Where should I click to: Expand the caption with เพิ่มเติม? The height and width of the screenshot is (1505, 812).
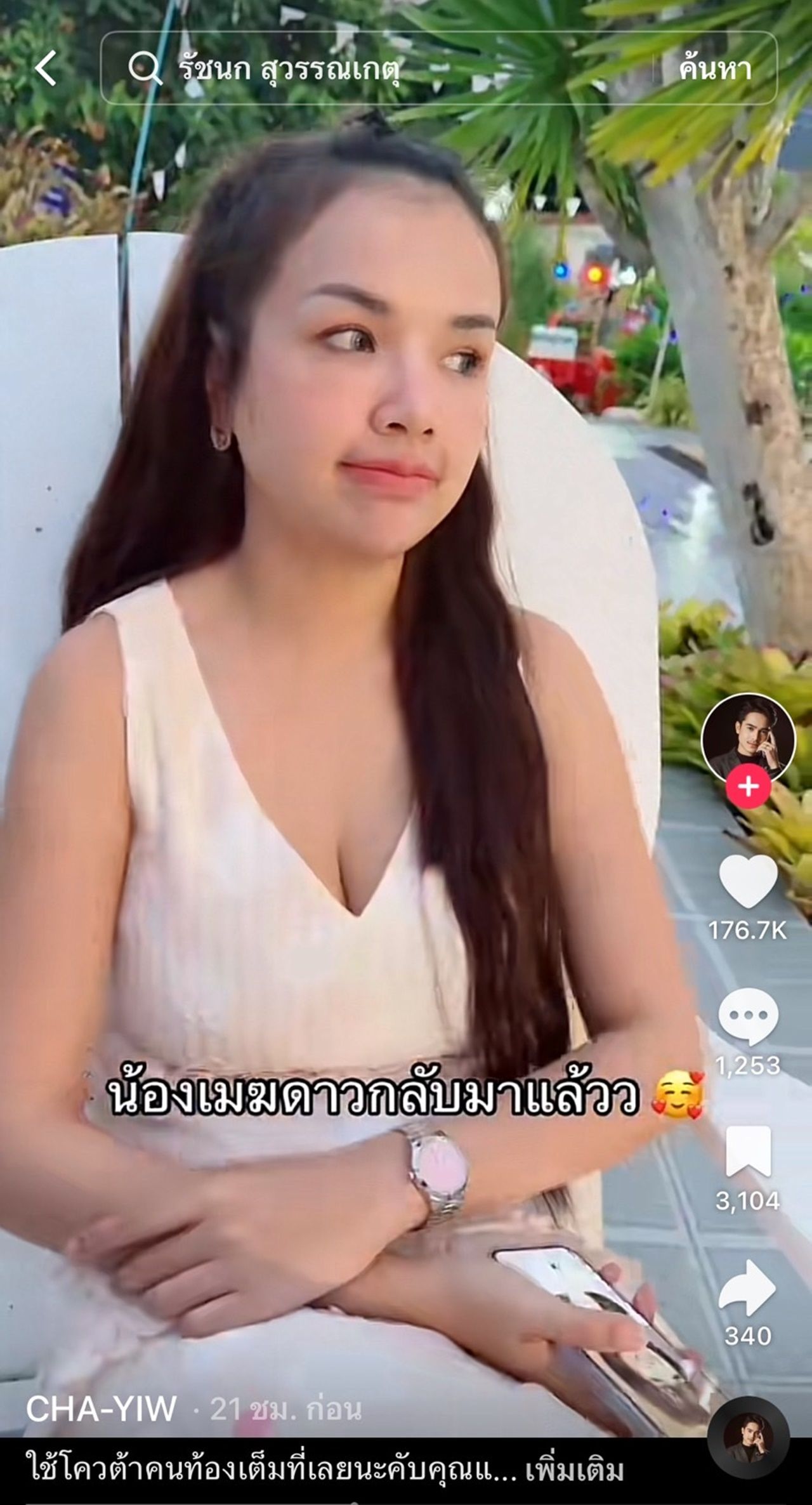[x=575, y=1470]
